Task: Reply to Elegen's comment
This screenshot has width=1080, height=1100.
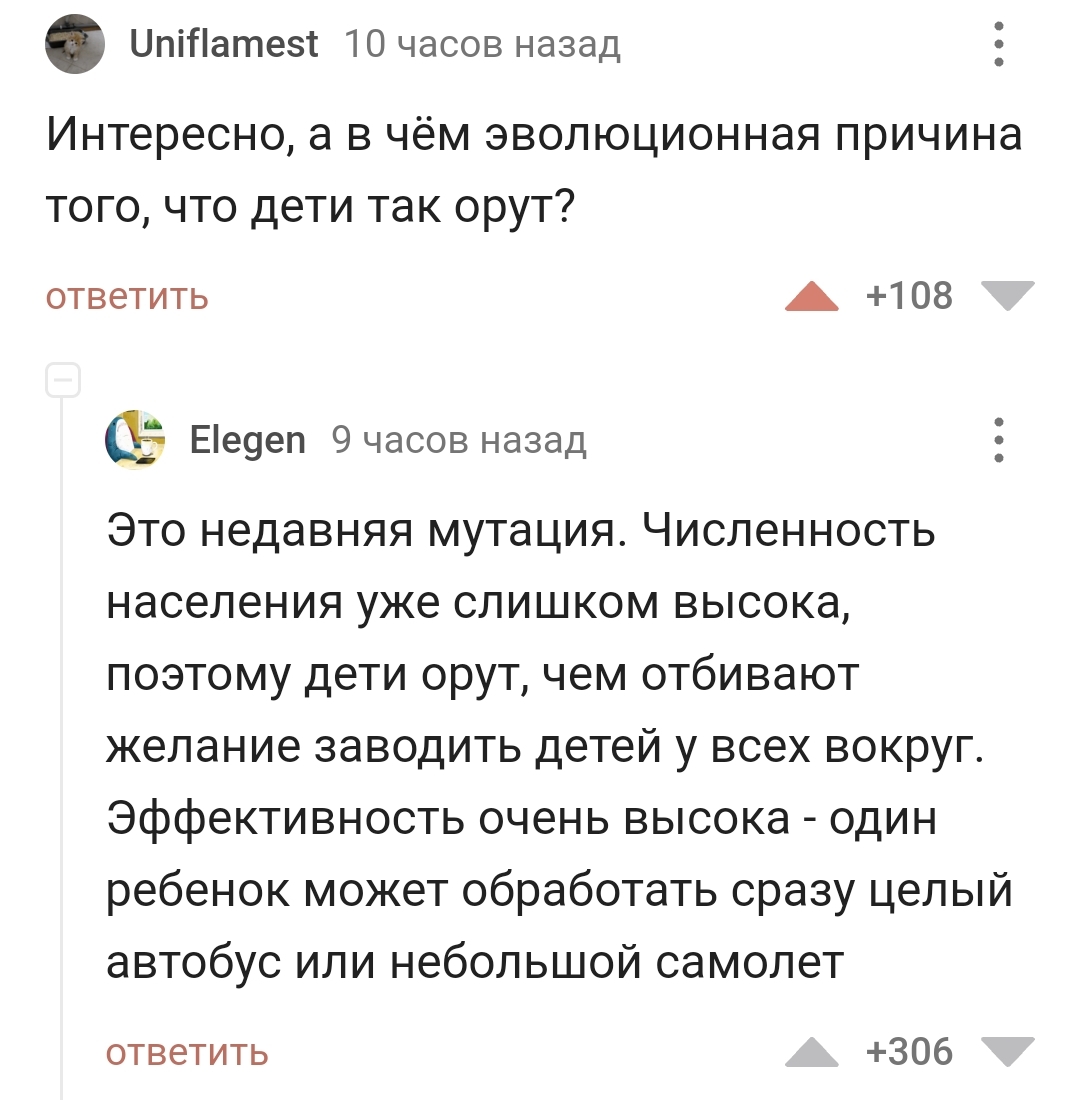Action: [x=187, y=1053]
